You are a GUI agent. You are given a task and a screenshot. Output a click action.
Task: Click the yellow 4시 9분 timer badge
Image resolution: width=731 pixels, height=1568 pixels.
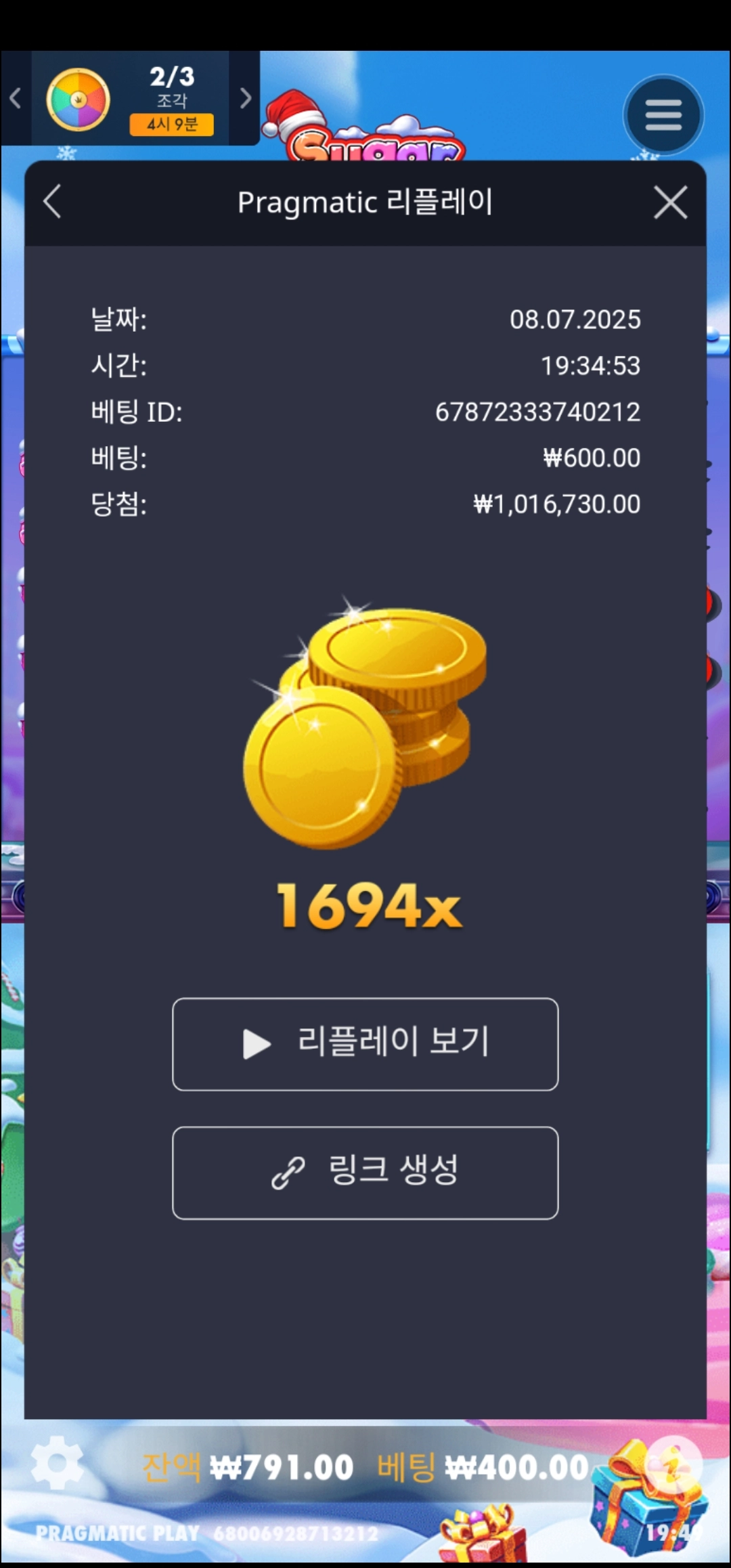coord(171,126)
